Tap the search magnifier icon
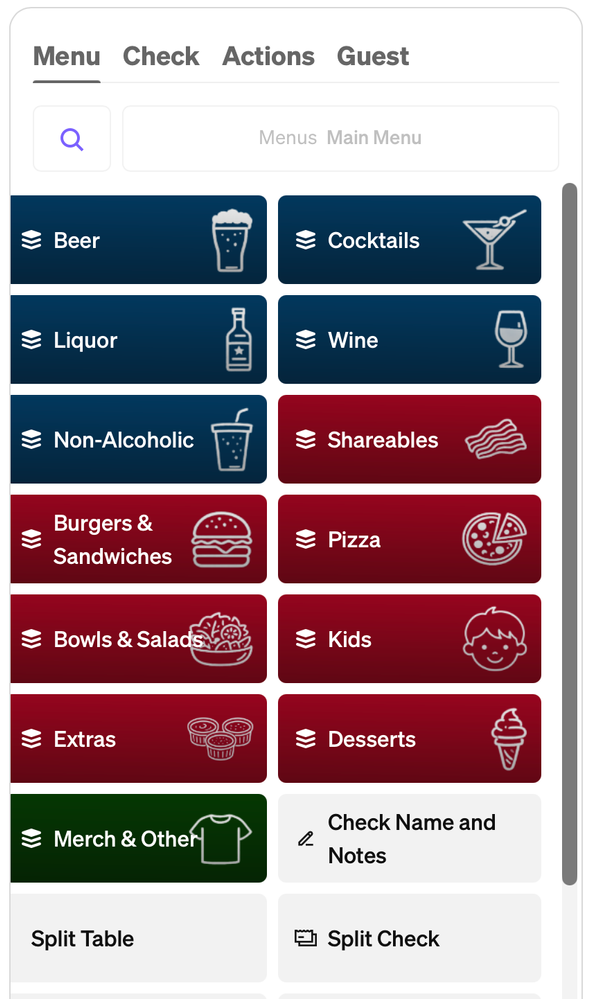This screenshot has height=999, width=599. (x=72, y=138)
